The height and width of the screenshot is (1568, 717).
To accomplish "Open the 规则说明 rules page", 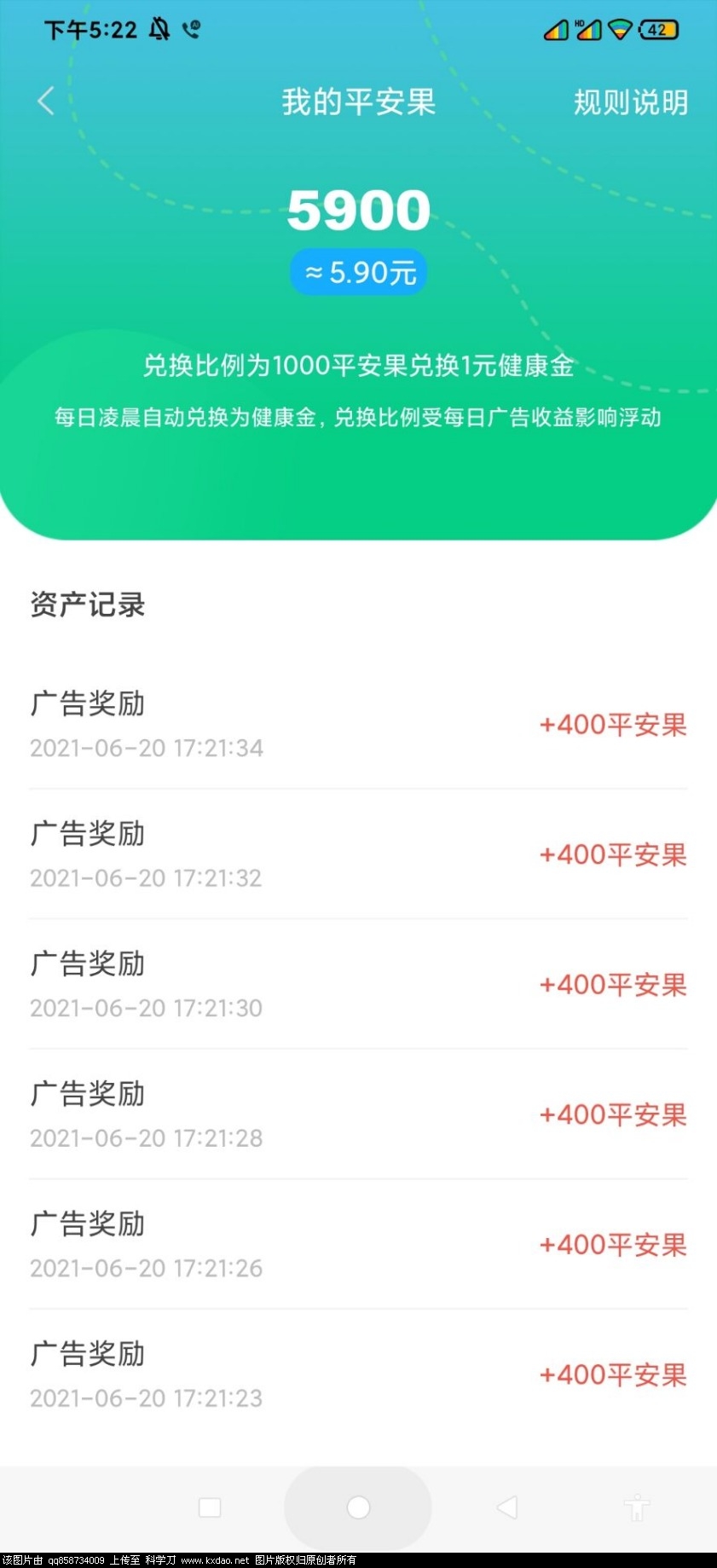I will click(x=631, y=102).
